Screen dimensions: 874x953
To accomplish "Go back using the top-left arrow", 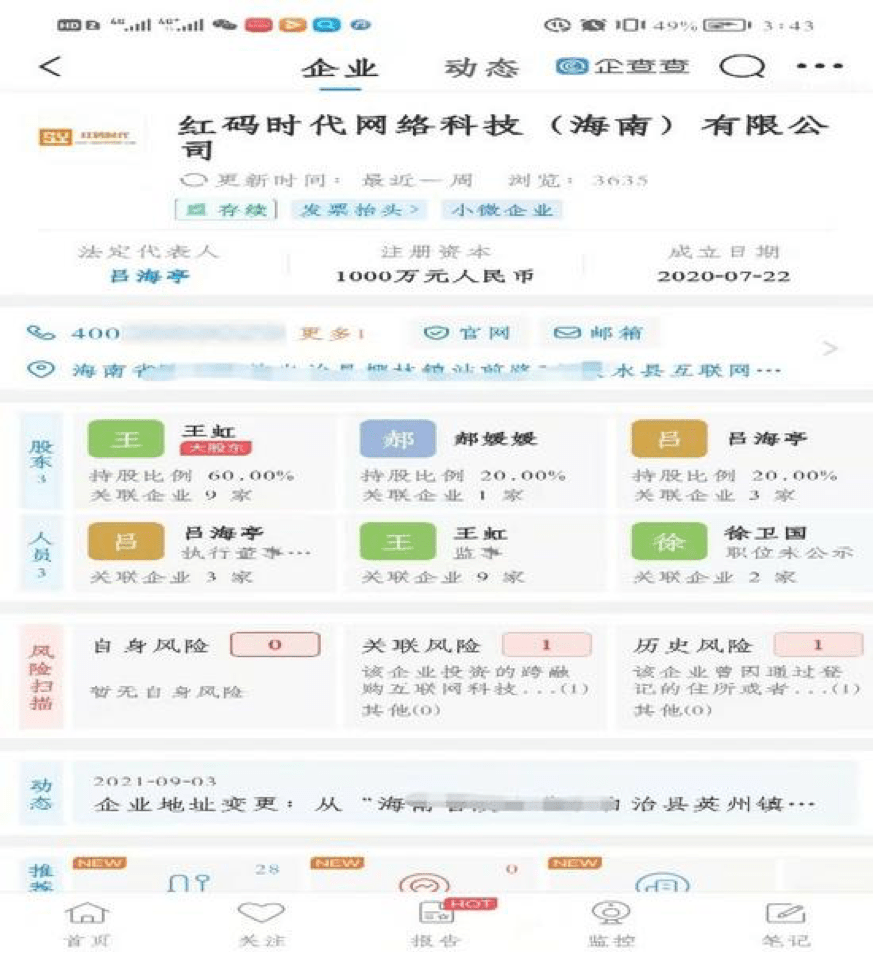I will [50, 66].
